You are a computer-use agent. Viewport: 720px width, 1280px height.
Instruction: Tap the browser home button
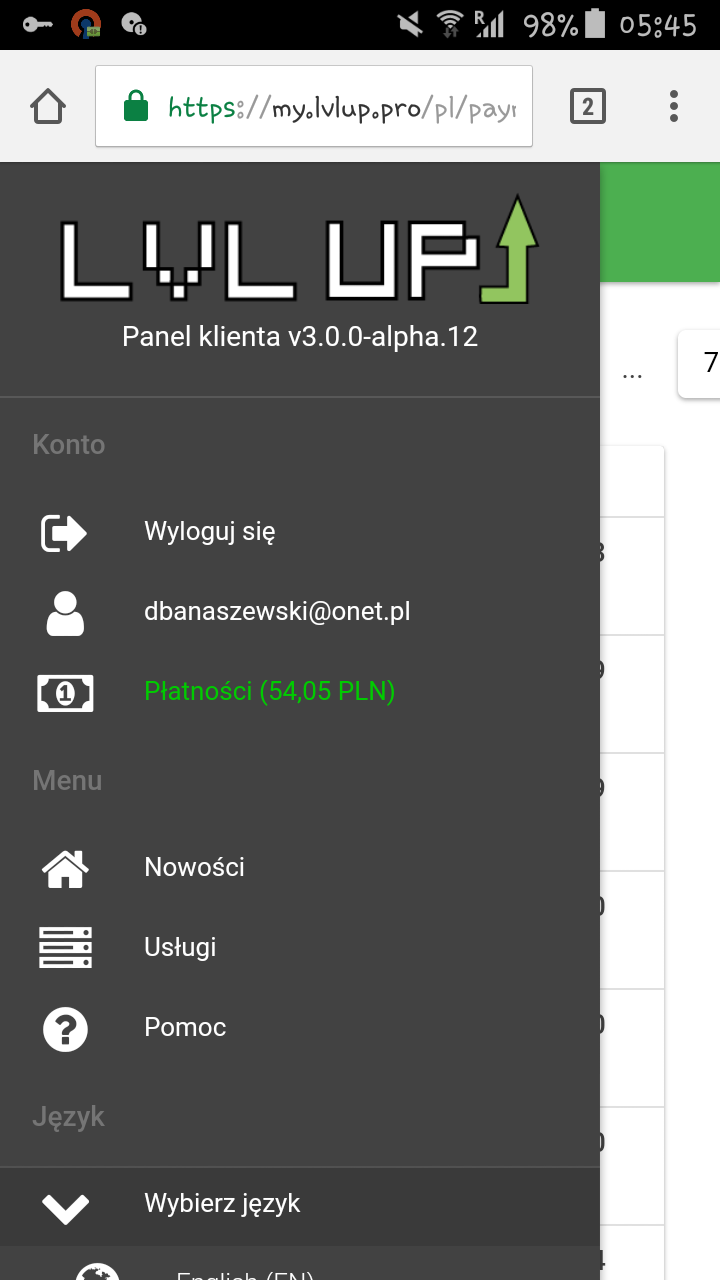[x=48, y=106]
